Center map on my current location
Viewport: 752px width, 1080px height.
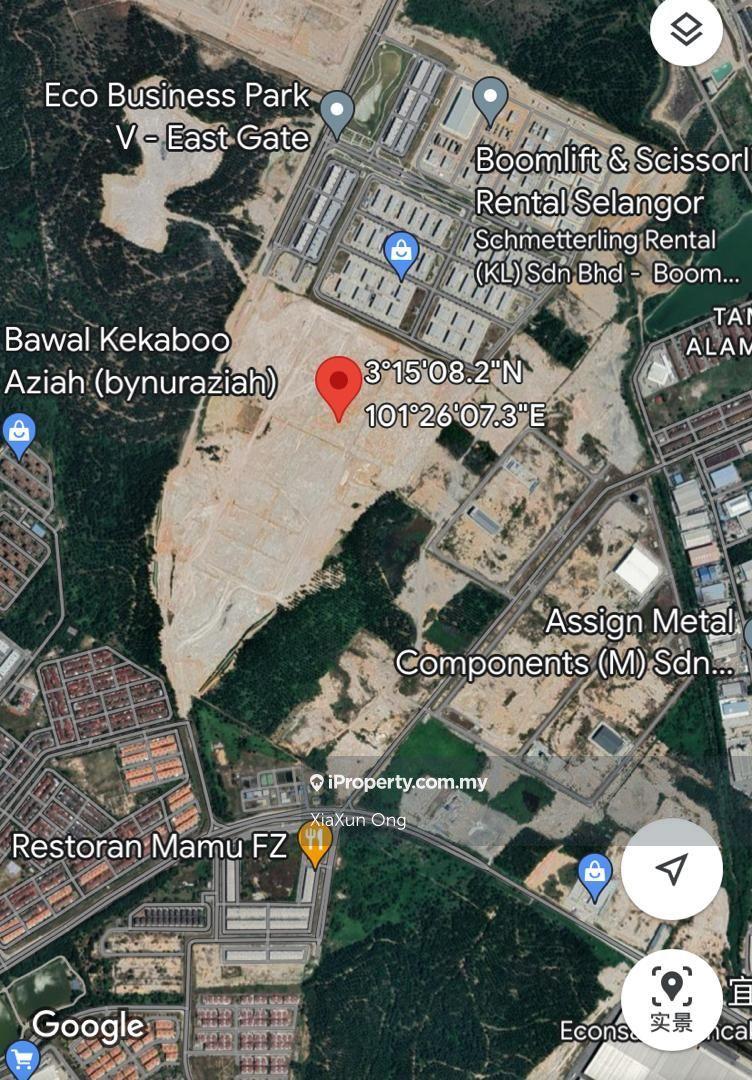[x=671, y=869]
